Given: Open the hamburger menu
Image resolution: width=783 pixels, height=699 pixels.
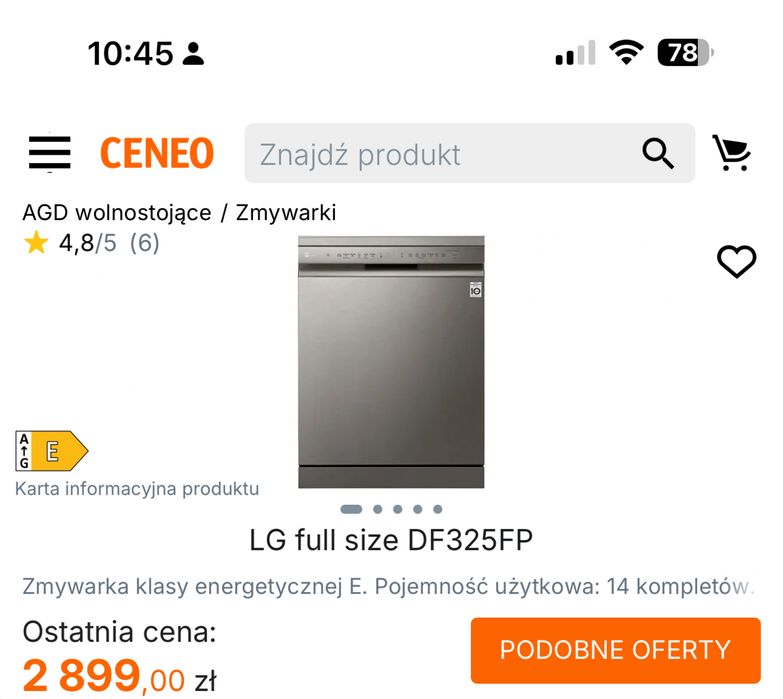Looking at the screenshot, I should tap(49, 153).
